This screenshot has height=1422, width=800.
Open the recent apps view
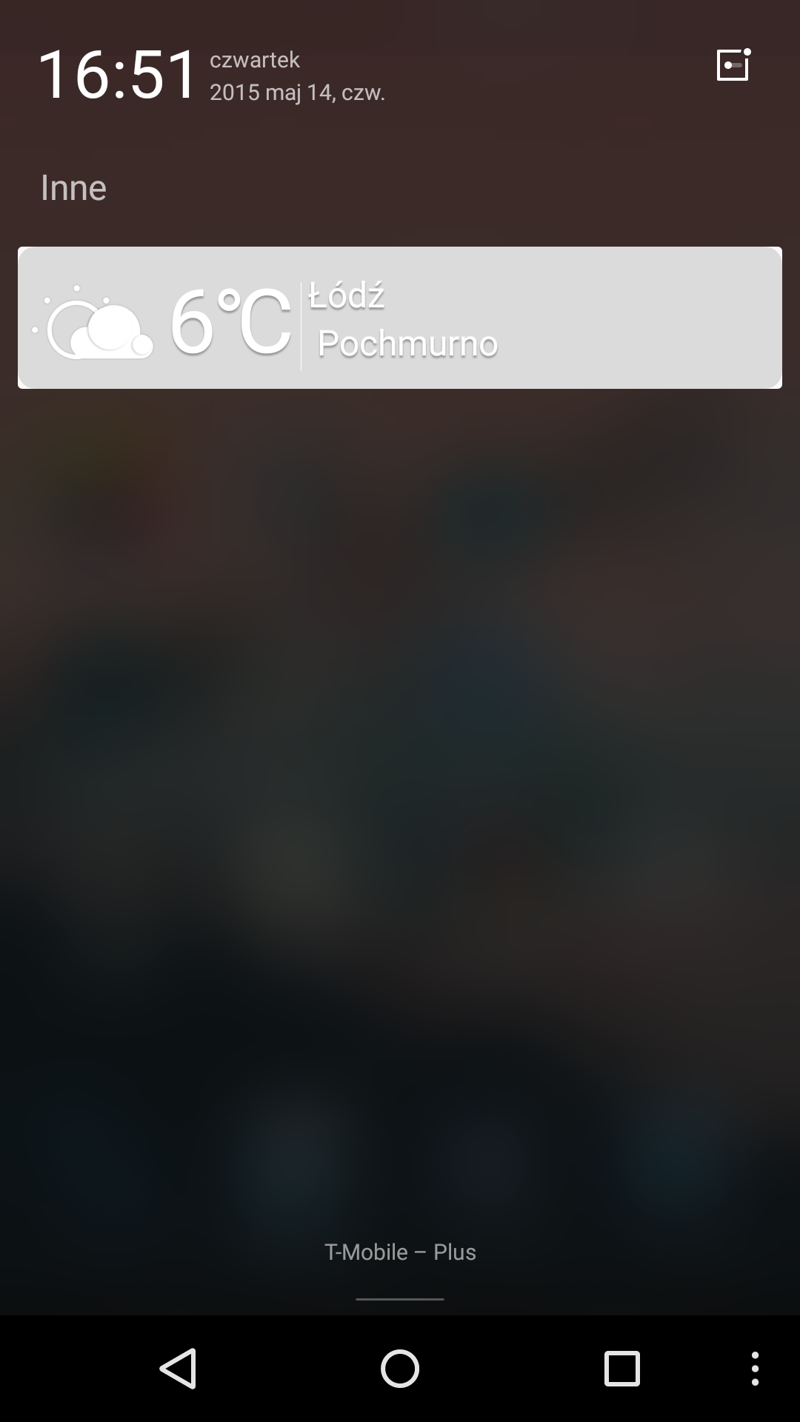point(621,1368)
